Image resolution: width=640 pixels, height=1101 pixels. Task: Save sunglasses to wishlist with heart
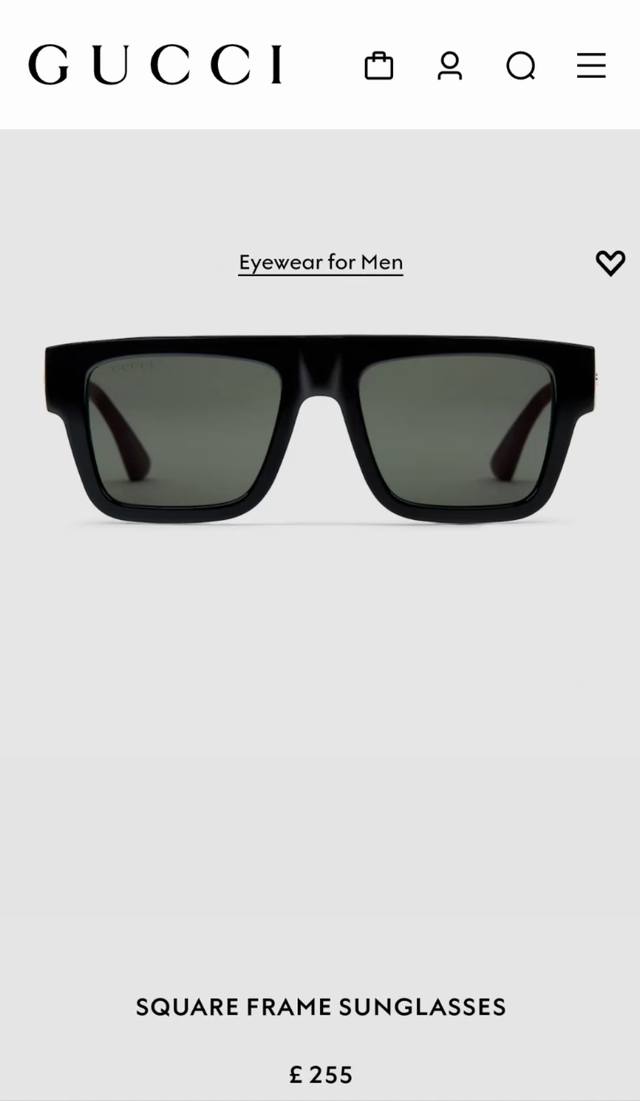(x=610, y=263)
